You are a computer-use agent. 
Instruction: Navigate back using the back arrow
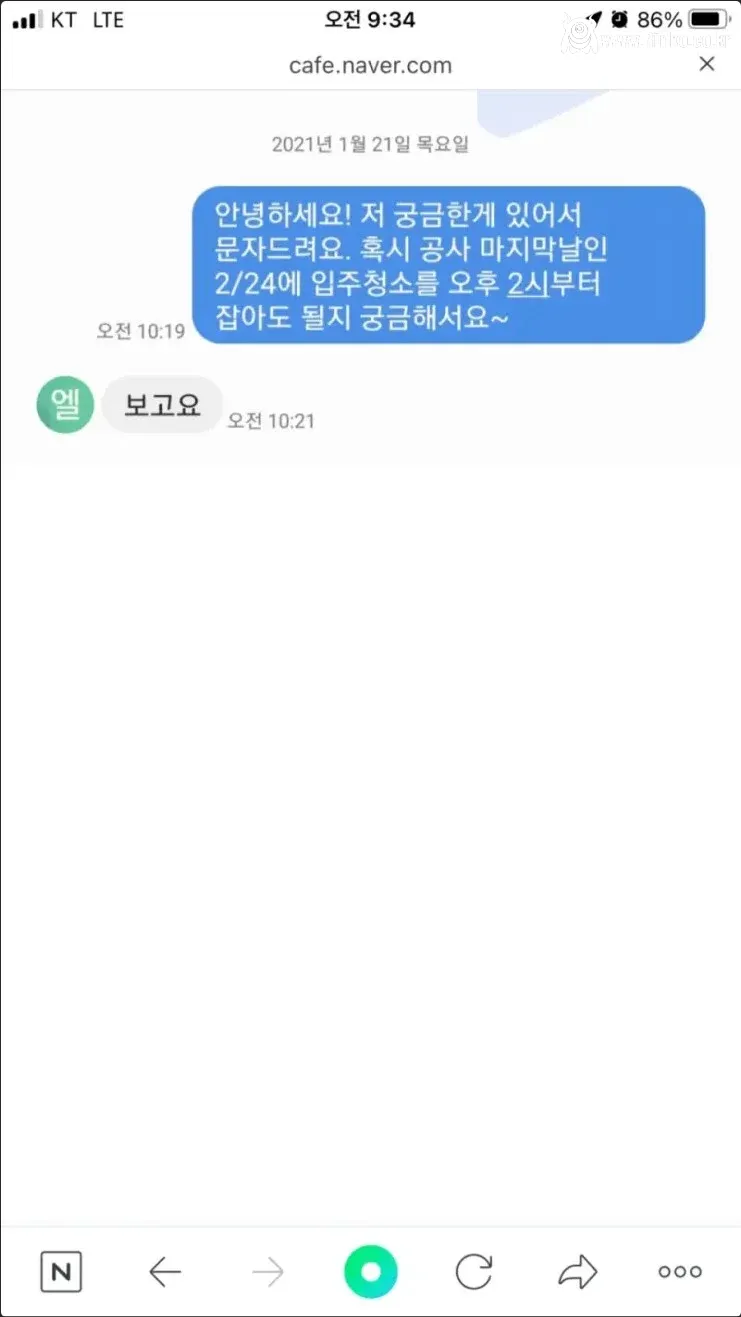pos(166,1271)
